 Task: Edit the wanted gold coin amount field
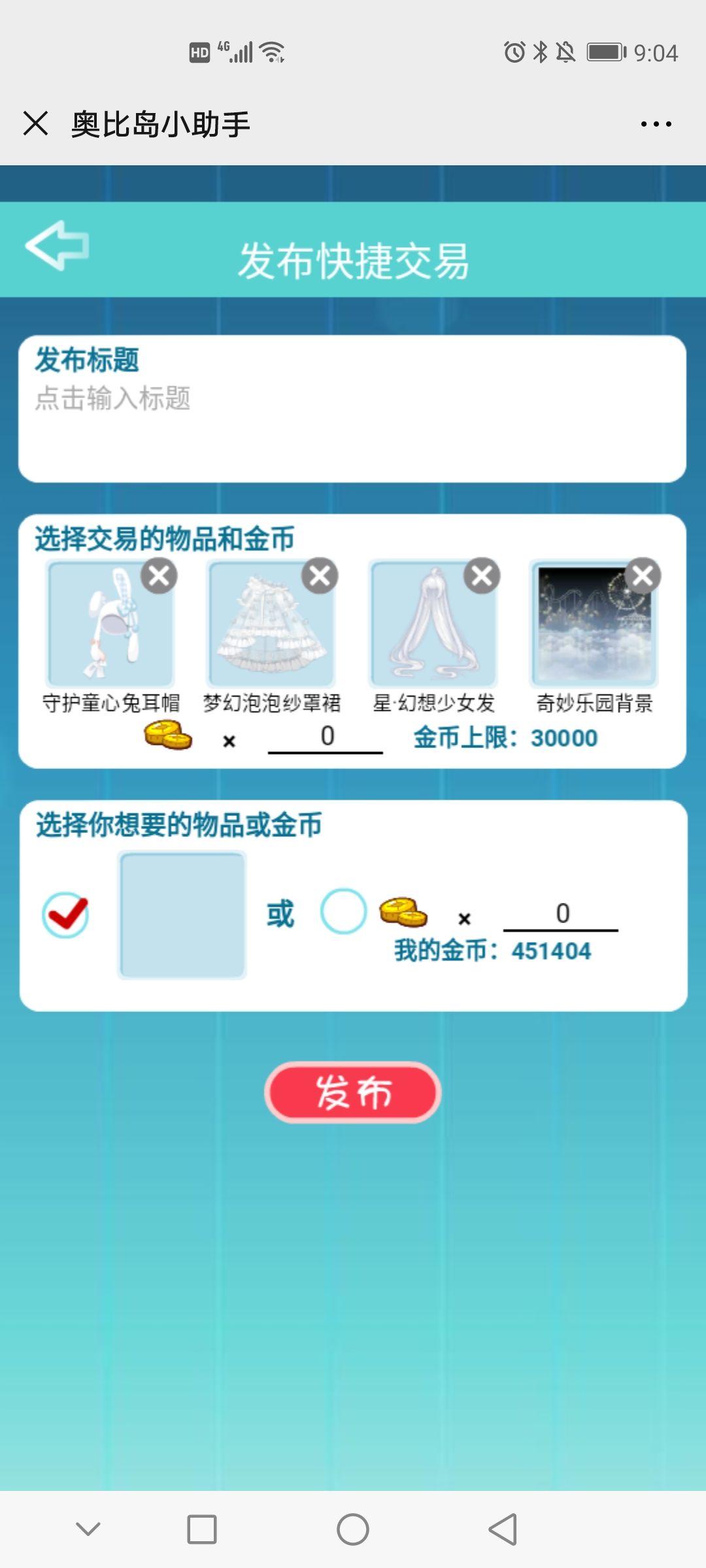click(561, 914)
